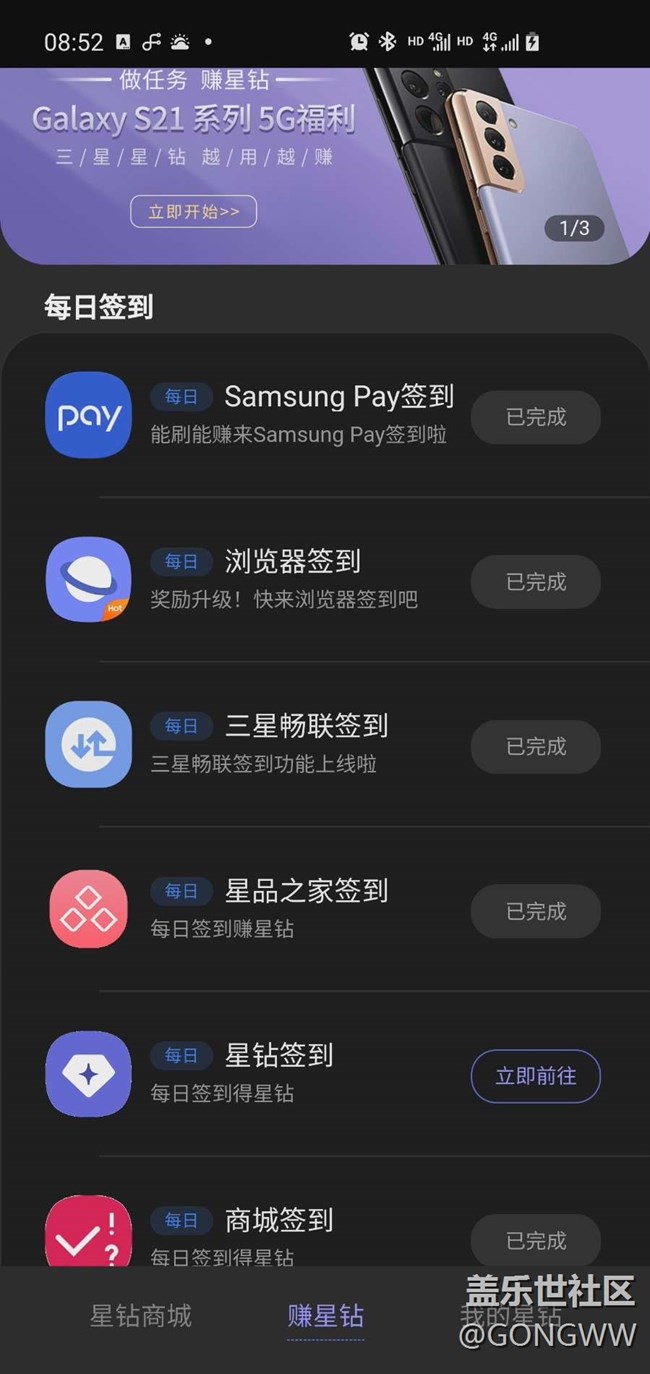The width and height of the screenshot is (650, 1374).
Task: Switch to the 星钻商城 tab
Action: coord(140,1316)
